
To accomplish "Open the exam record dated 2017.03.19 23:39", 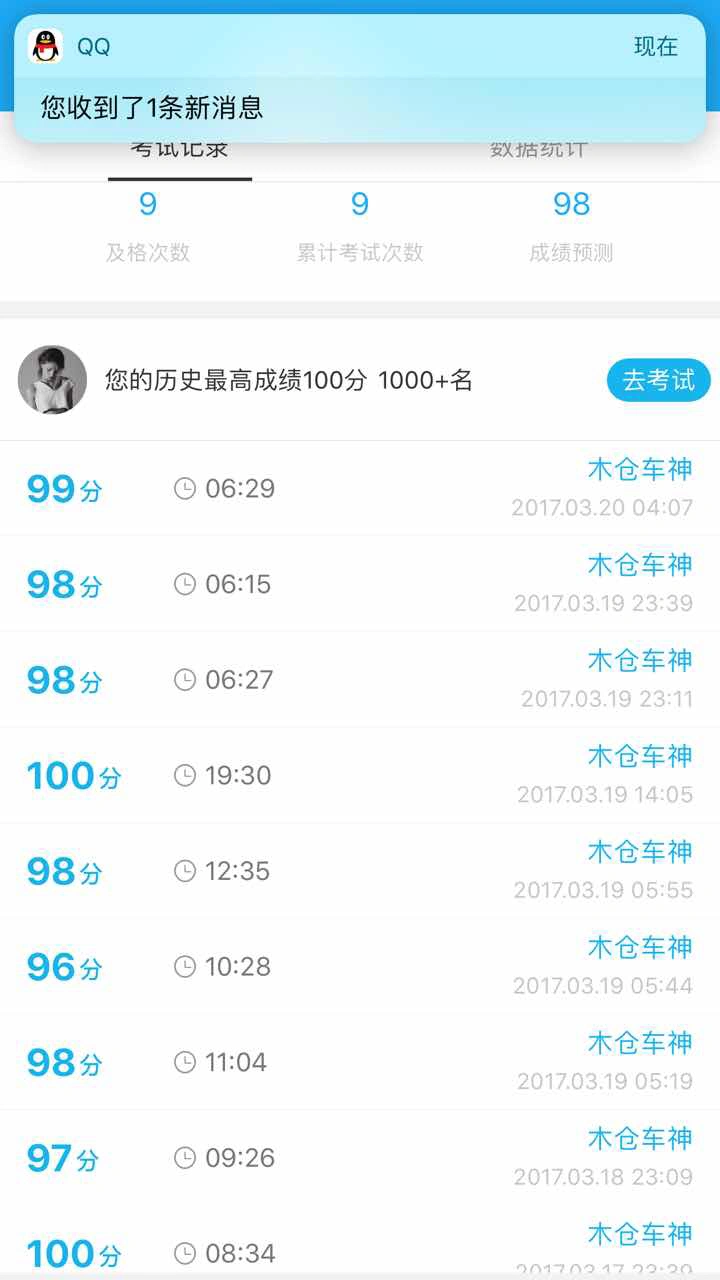I will point(360,584).
